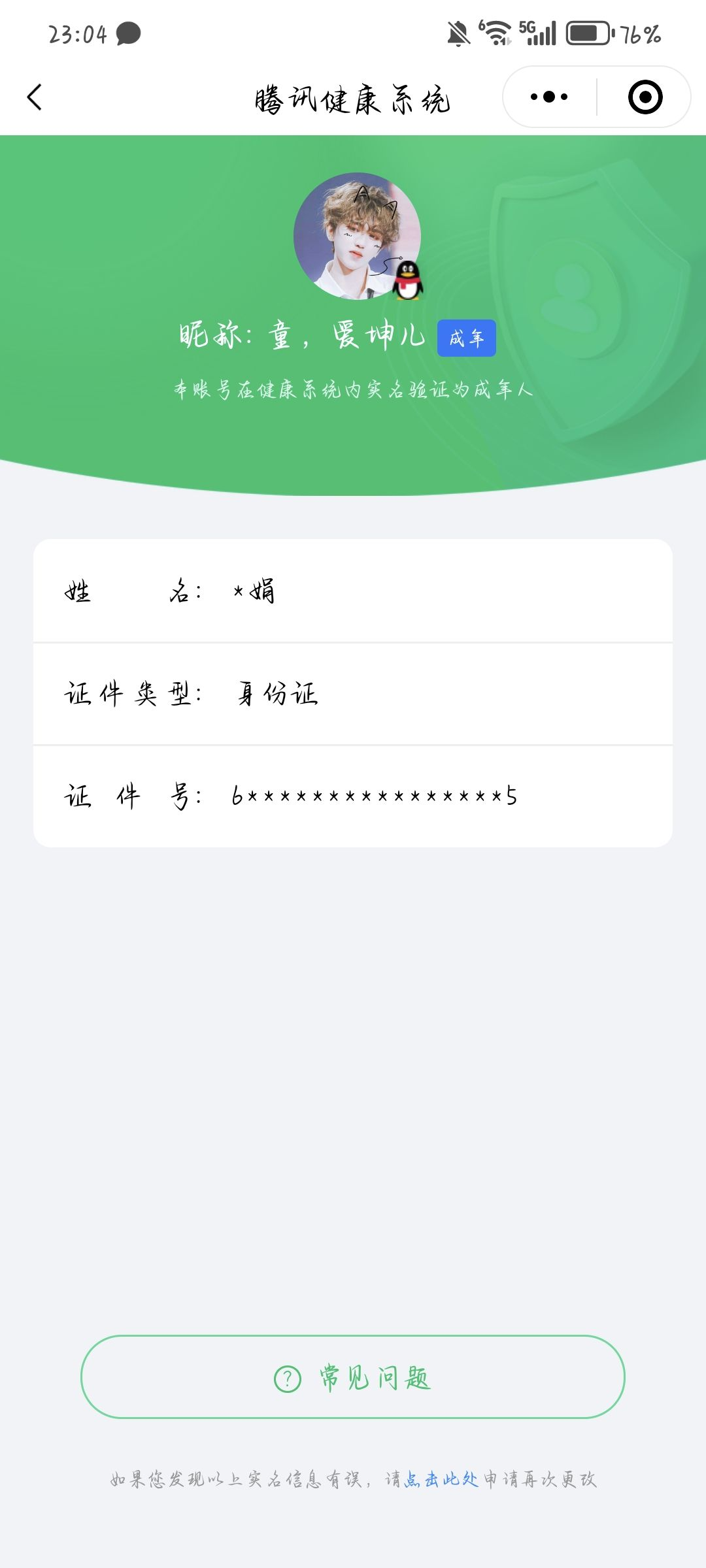This screenshot has height=1568, width=706.
Task: Go back from 腾讯健康系统 page
Action: click(x=35, y=97)
